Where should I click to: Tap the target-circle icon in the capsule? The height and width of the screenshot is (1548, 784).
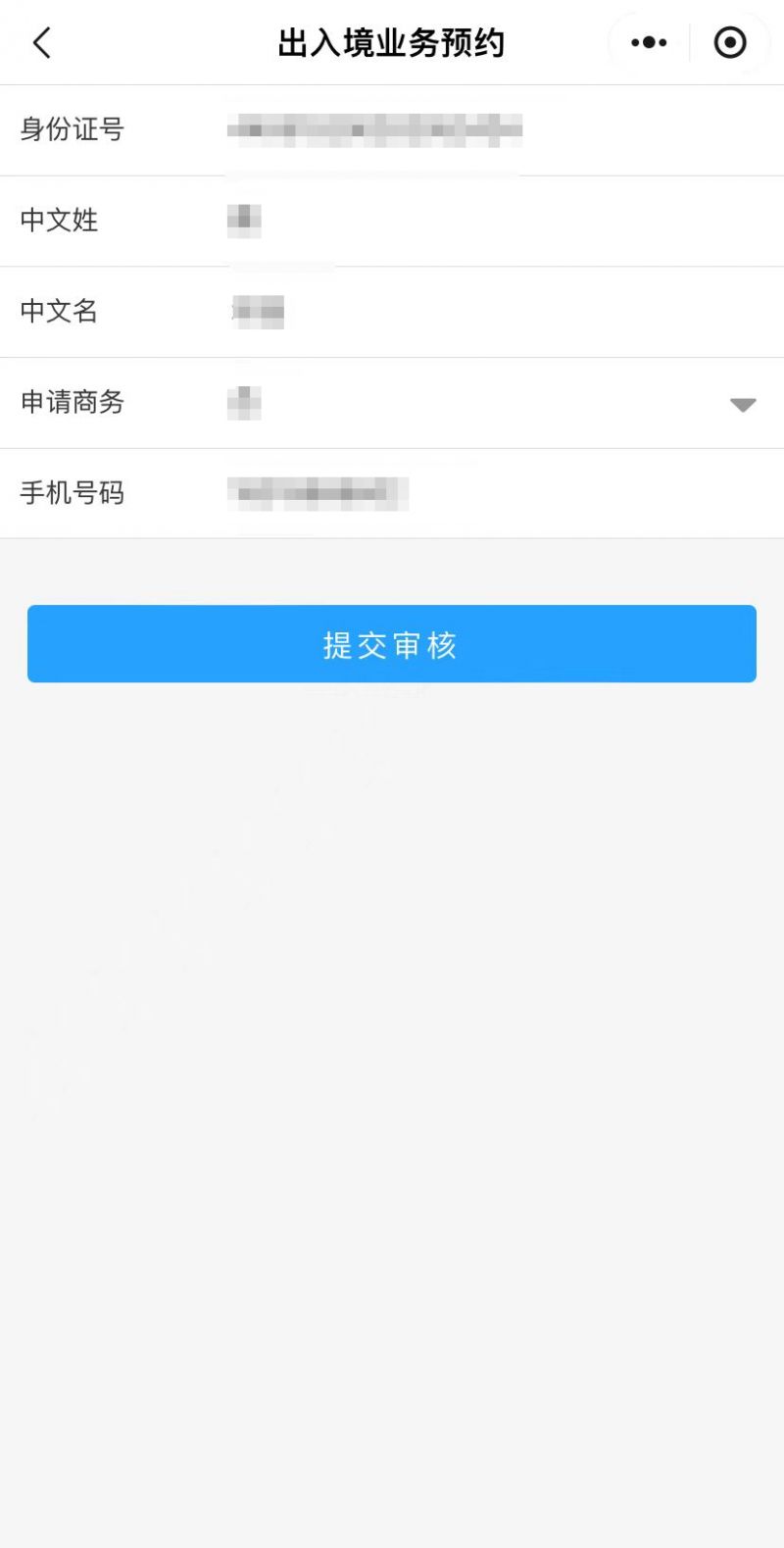click(x=729, y=42)
